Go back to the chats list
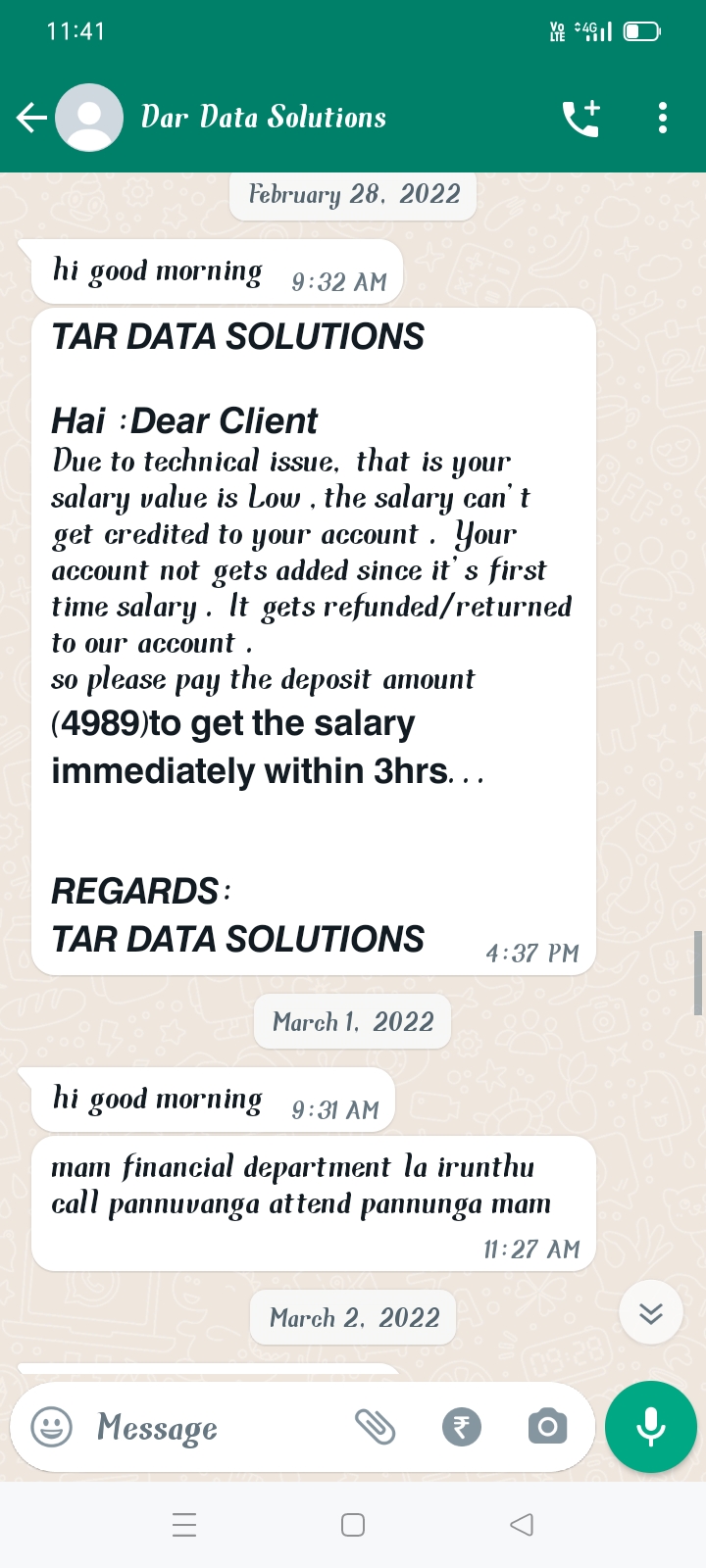Viewport: 706px width, 1568px height. coord(31,118)
